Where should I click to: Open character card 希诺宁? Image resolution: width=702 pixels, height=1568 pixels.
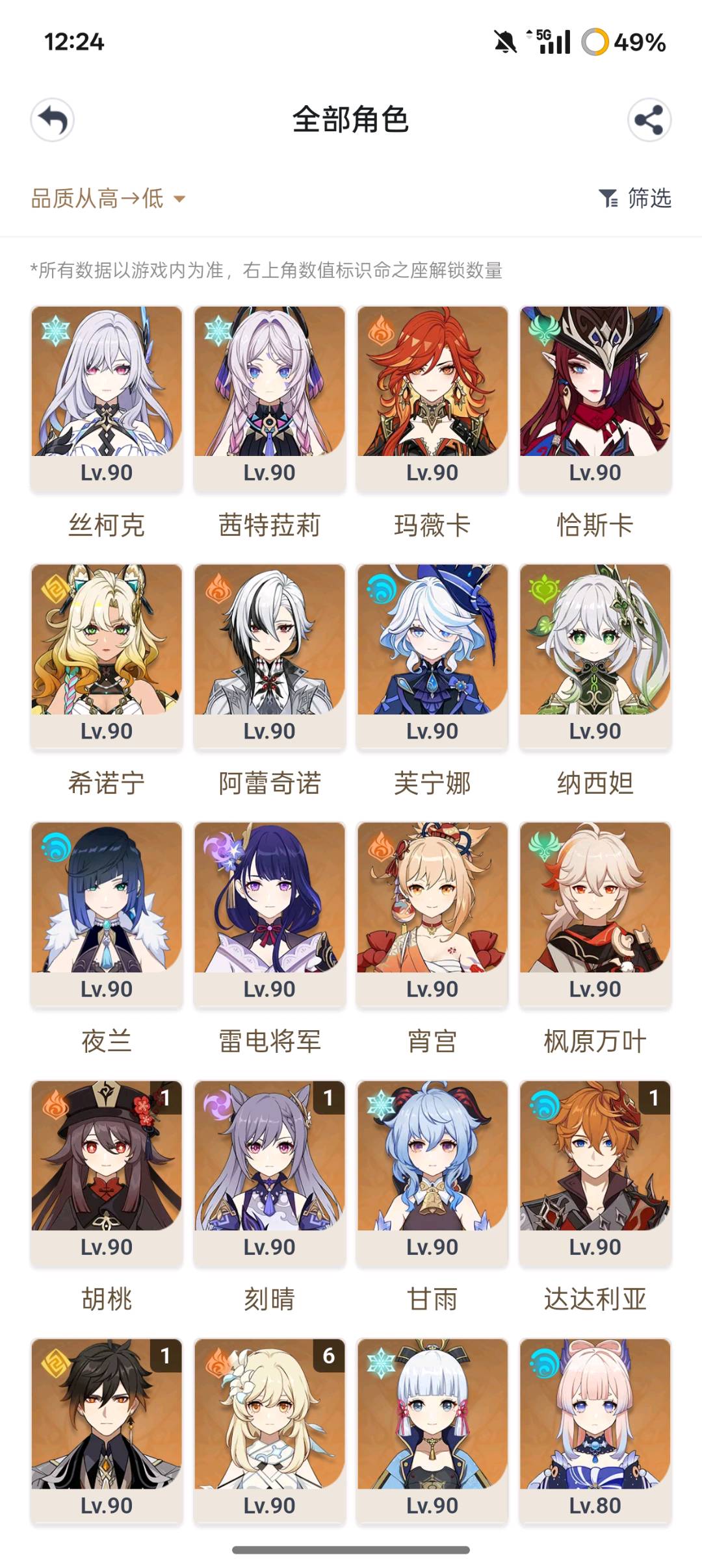[107, 655]
